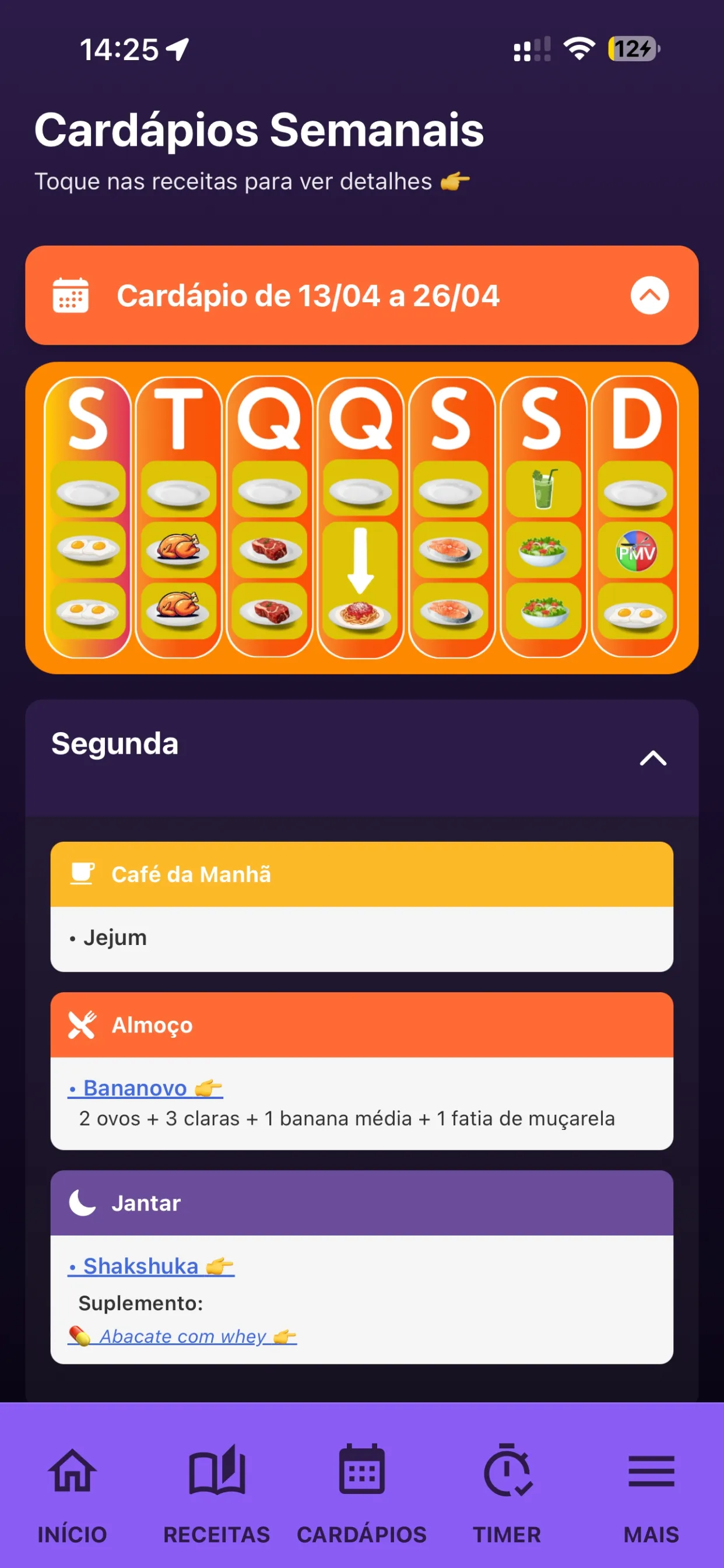Collapse the Cardápio de 13/04 a 26/04 card
Image resolution: width=724 pixels, height=1568 pixels.
point(650,296)
